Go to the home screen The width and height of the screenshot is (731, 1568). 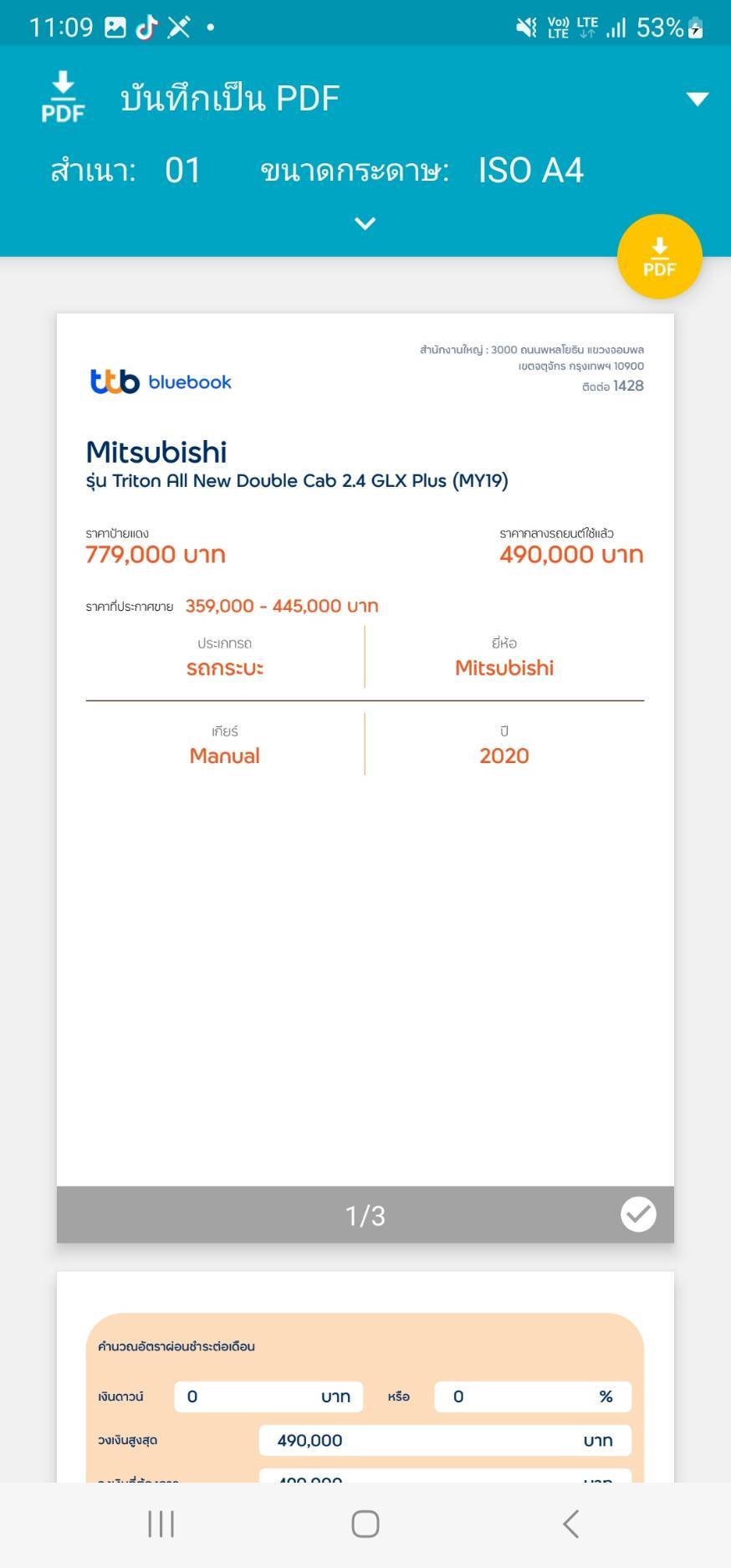coord(365,1524)
